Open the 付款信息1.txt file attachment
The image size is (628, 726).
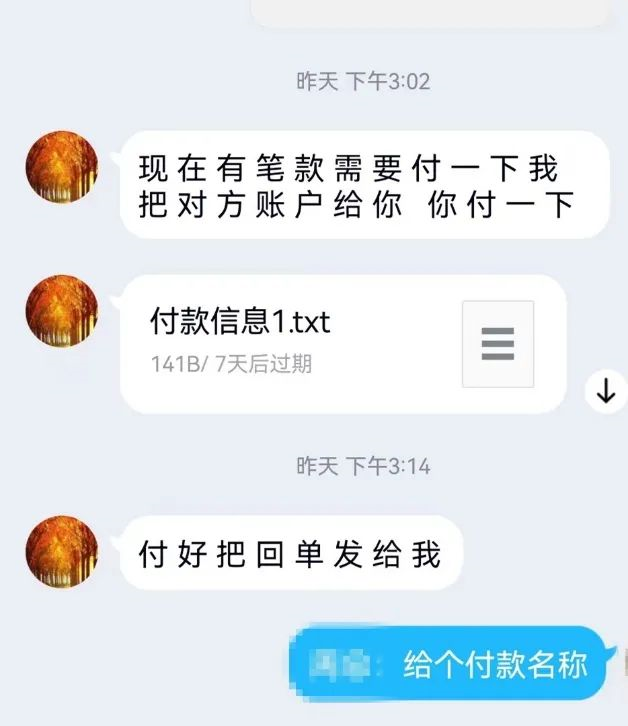click(340, 343)
